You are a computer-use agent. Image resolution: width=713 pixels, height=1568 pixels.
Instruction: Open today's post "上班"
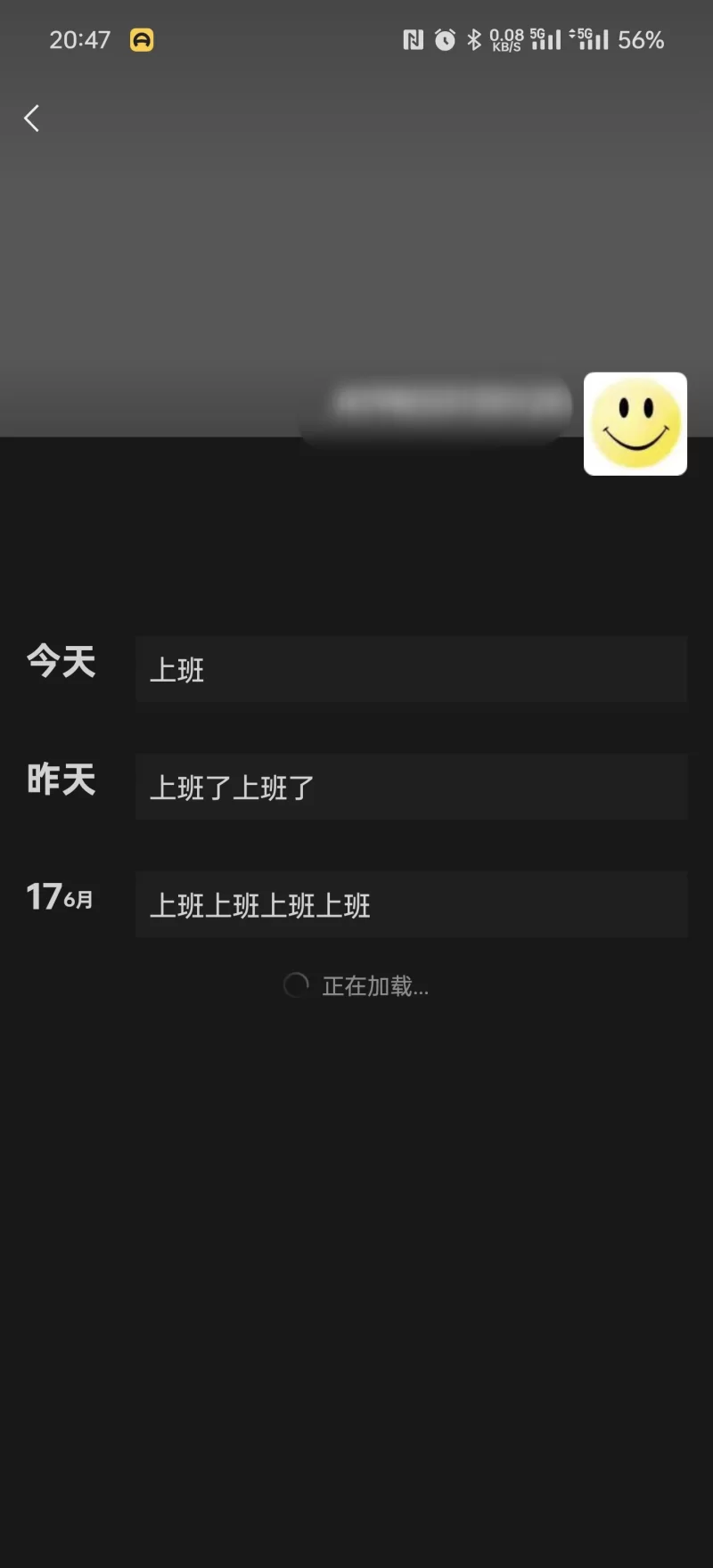[x=410, y=670]
